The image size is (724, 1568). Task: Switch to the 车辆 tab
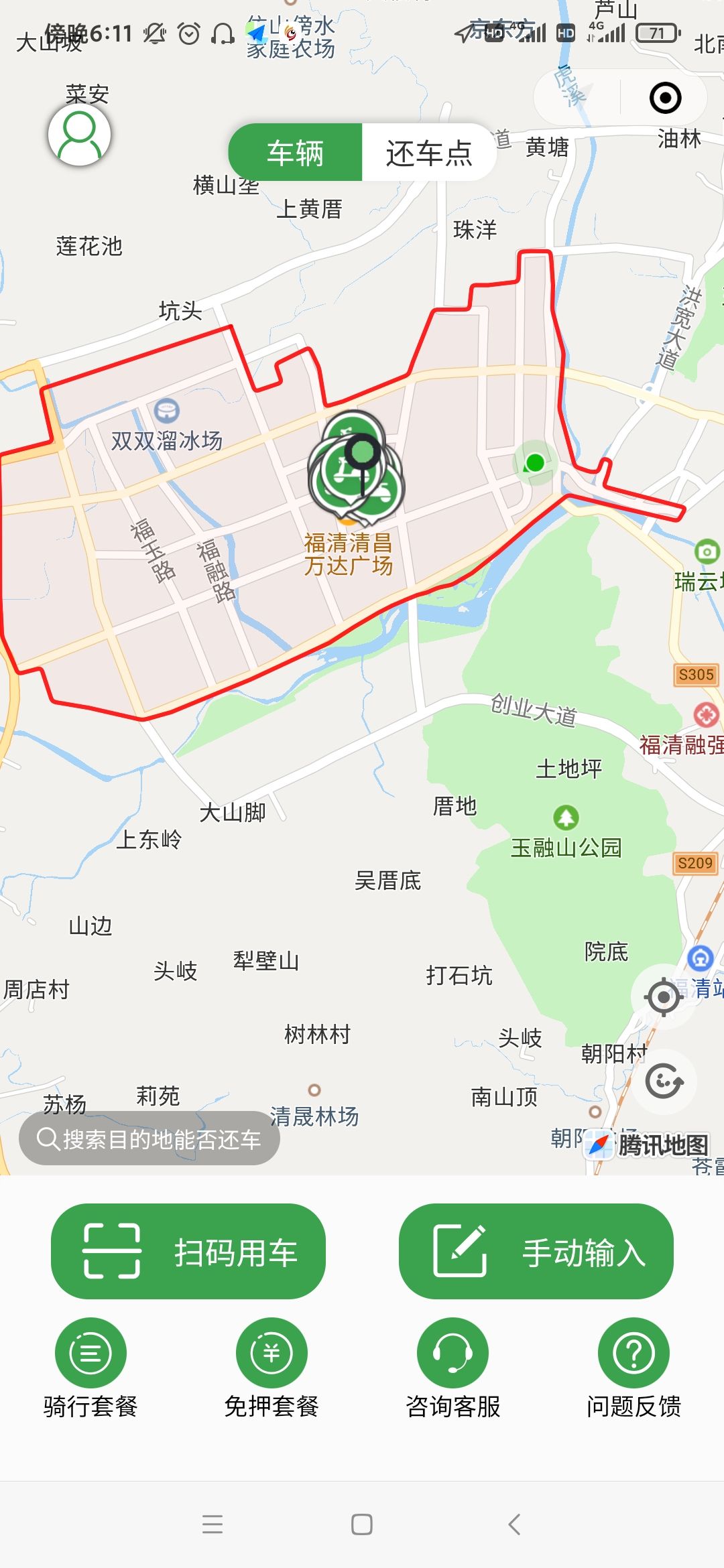tap(296, 153)
